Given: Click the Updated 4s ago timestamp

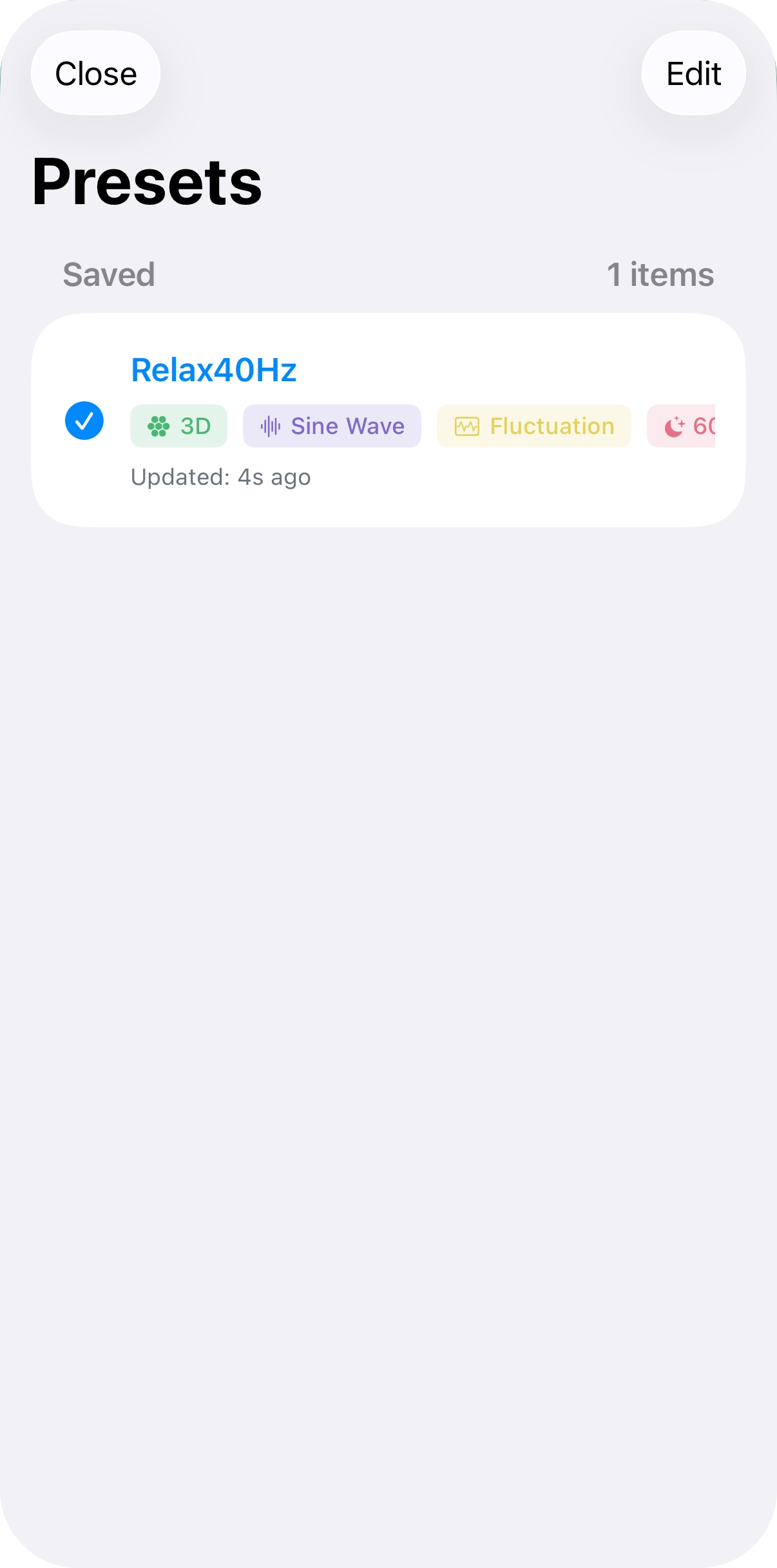Looking at the screenshot, I should (220, 477).
